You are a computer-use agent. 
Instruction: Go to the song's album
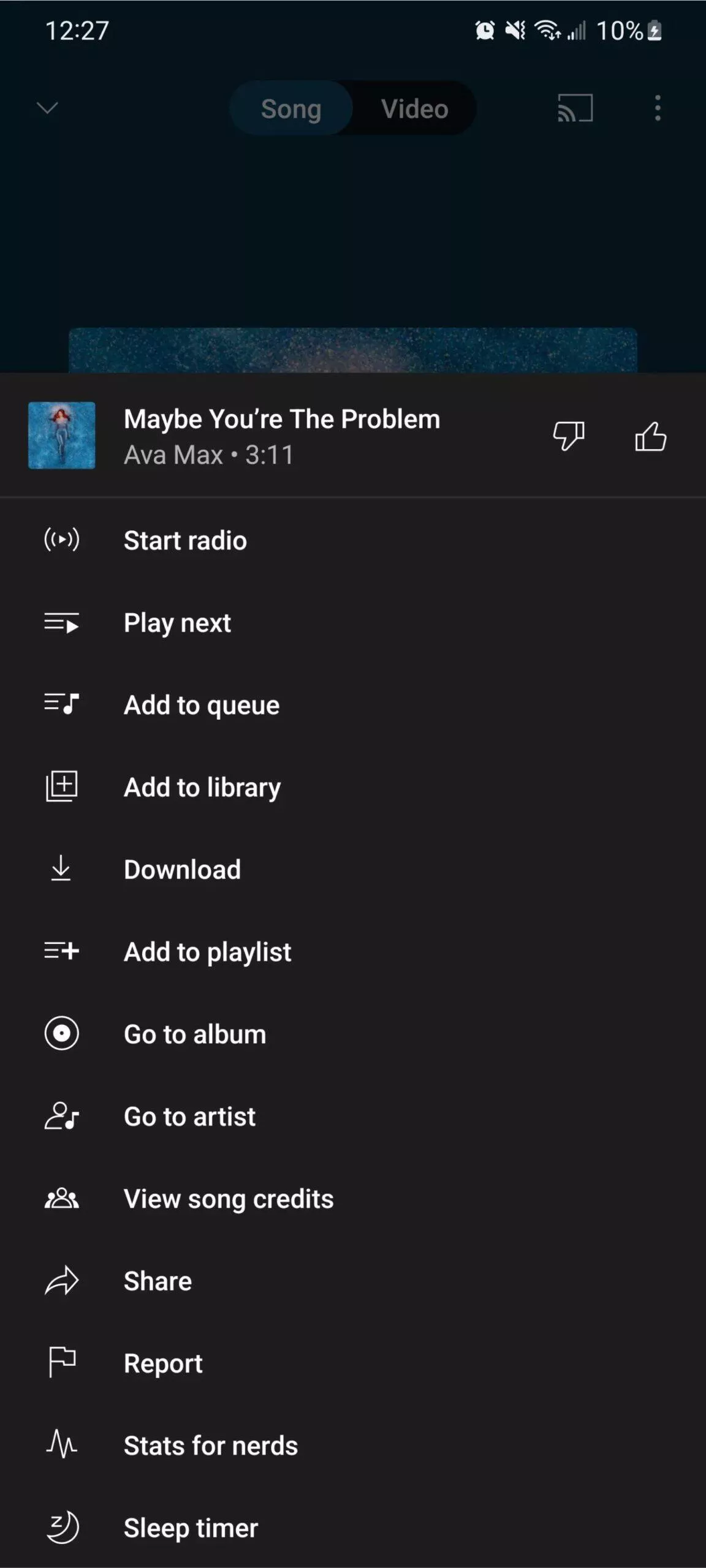(x=194, y=1035)
